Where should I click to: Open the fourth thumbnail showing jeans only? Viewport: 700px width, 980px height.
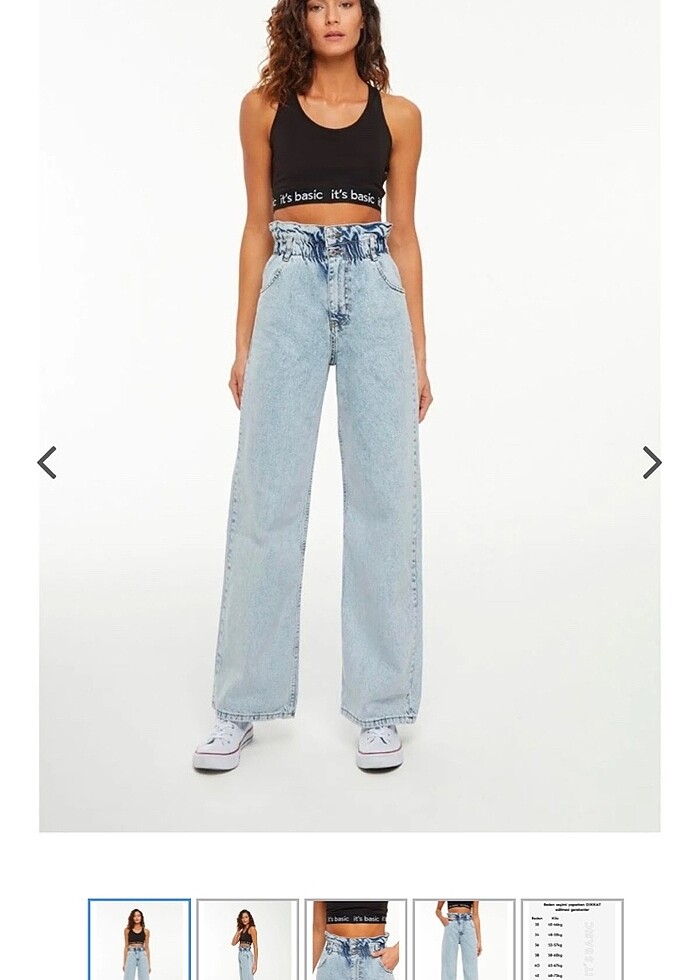point(464,940)
